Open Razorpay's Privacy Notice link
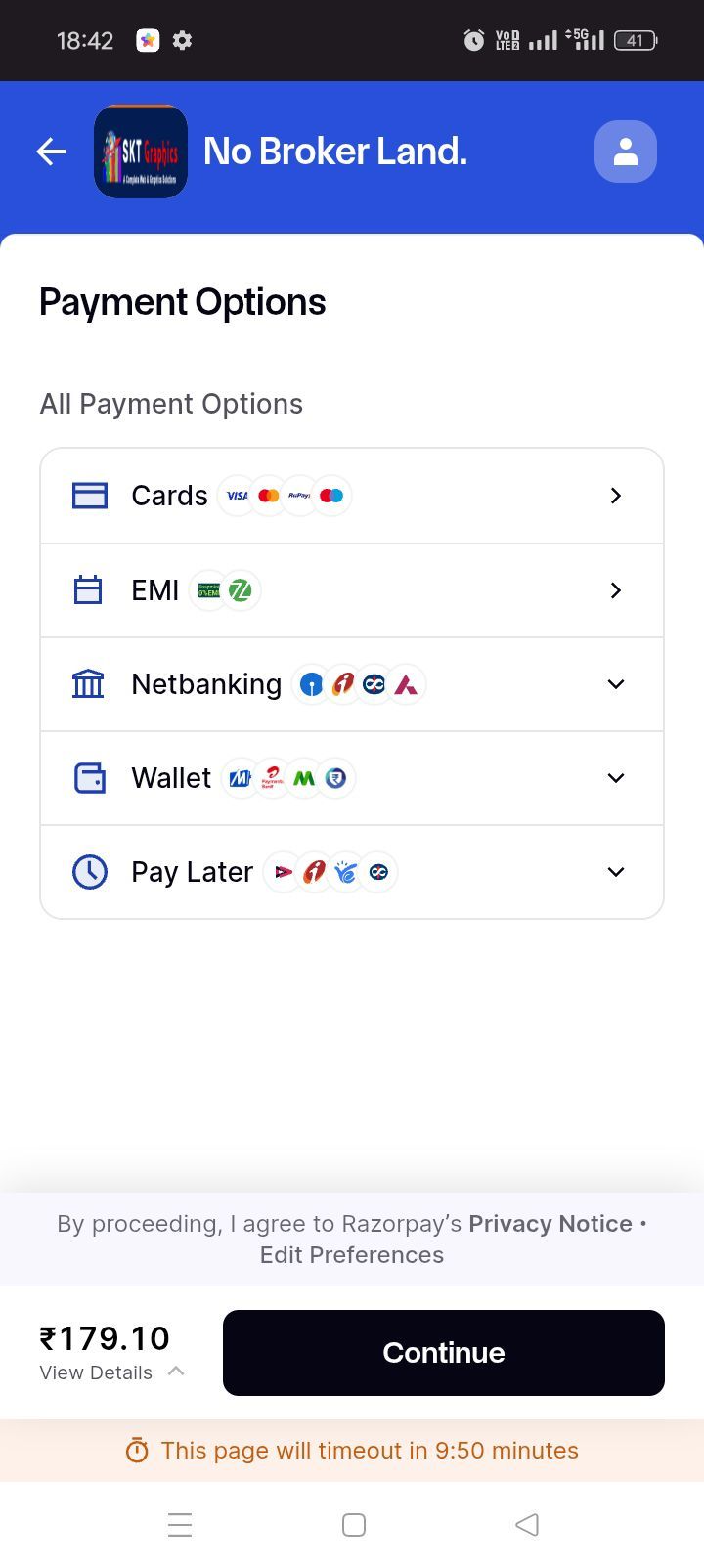Image resolution: width=704 pixels, height=1568 pixels. tap(550, 1224)
